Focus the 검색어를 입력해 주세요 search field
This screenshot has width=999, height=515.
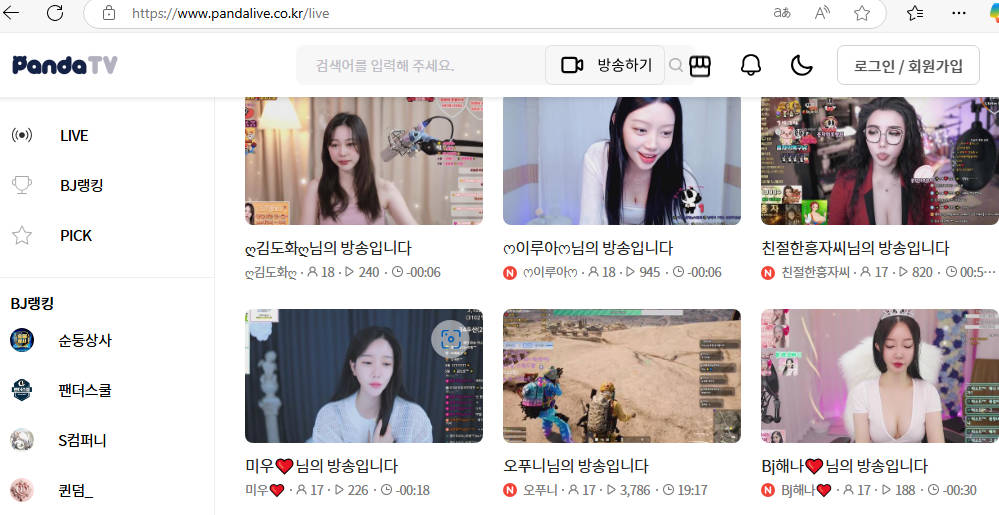click(420, 66)
